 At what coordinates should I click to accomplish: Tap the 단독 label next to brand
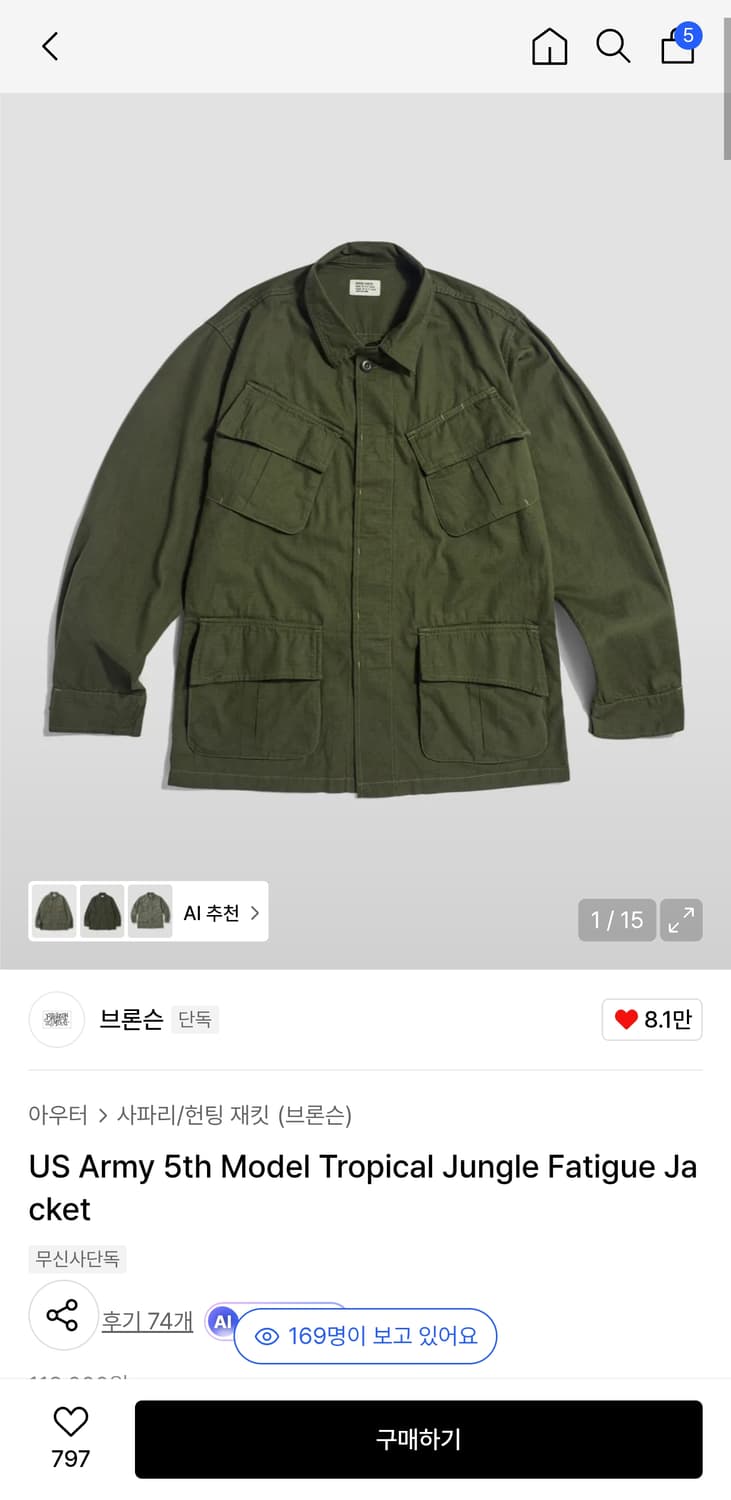(194, 1018)
